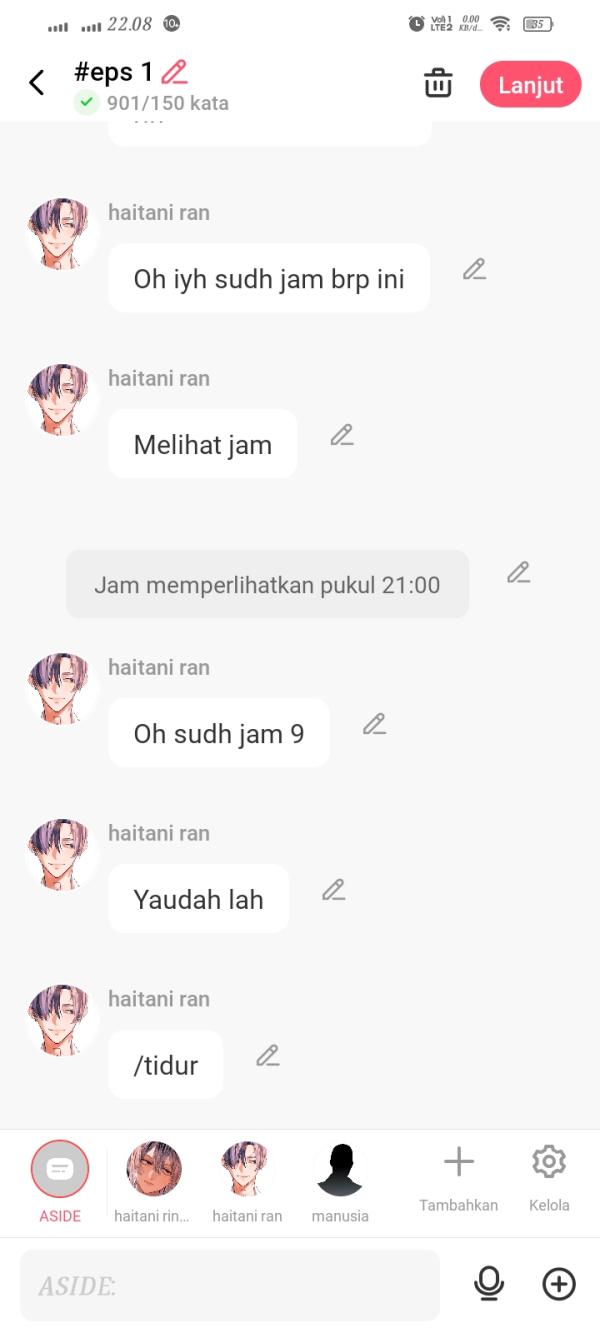Edit the message "Oh sudh jam 9"

coord(374,724)
